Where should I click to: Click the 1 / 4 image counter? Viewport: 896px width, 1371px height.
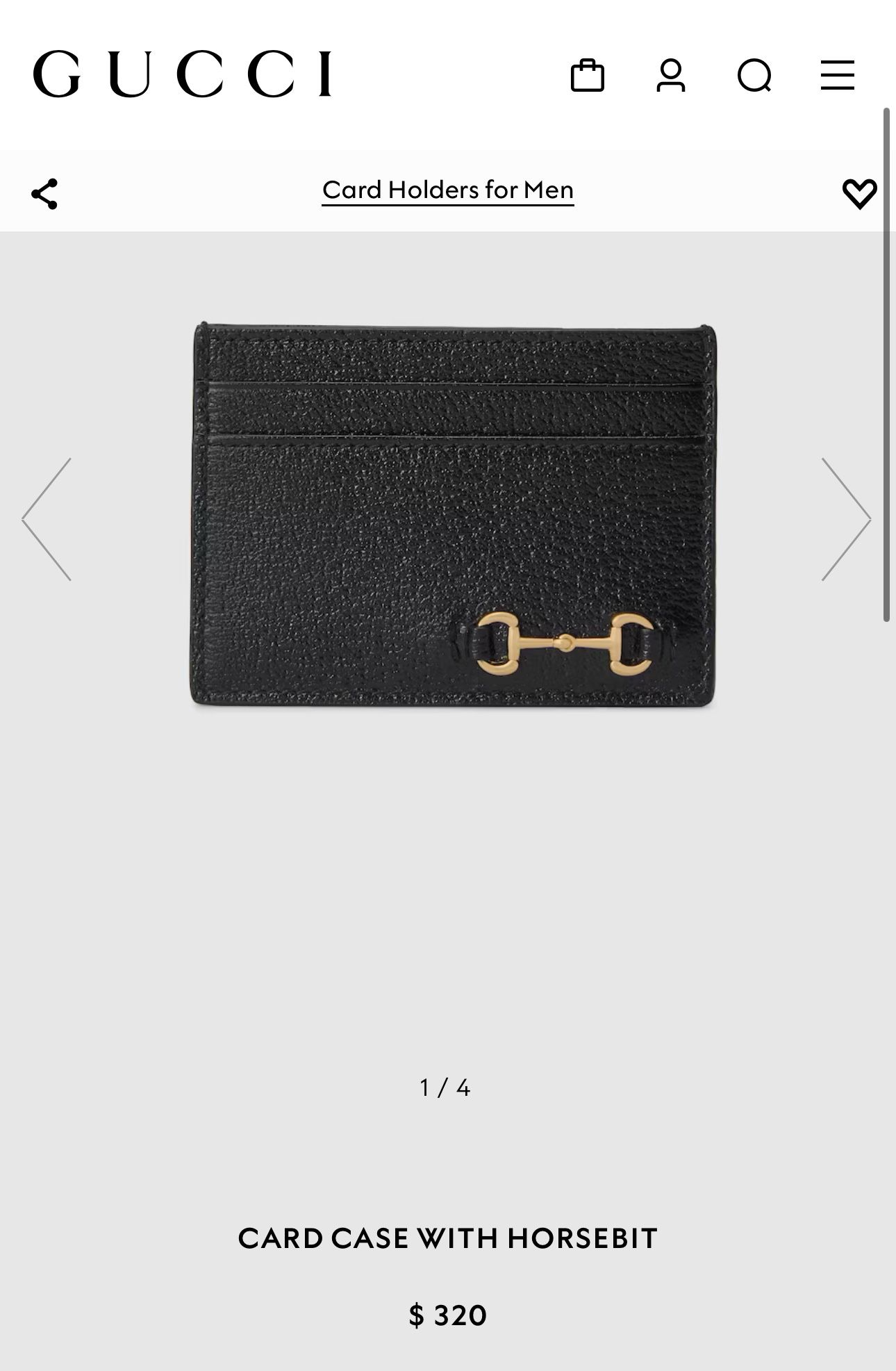pos(447,1087)
